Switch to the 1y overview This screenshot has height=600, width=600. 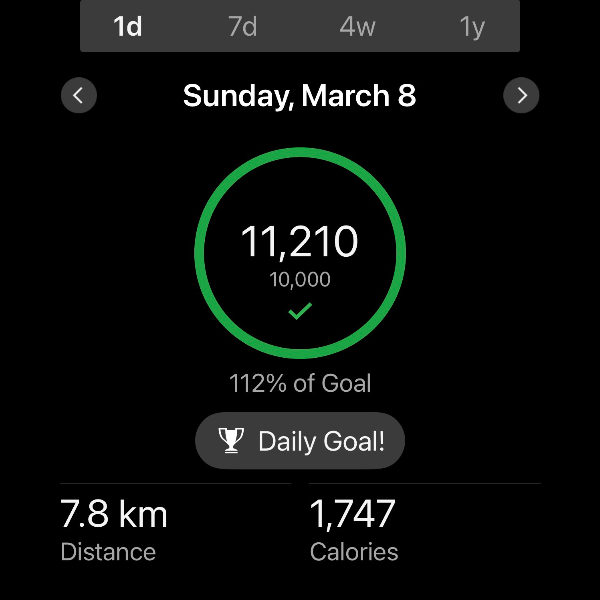click(472, 26)
